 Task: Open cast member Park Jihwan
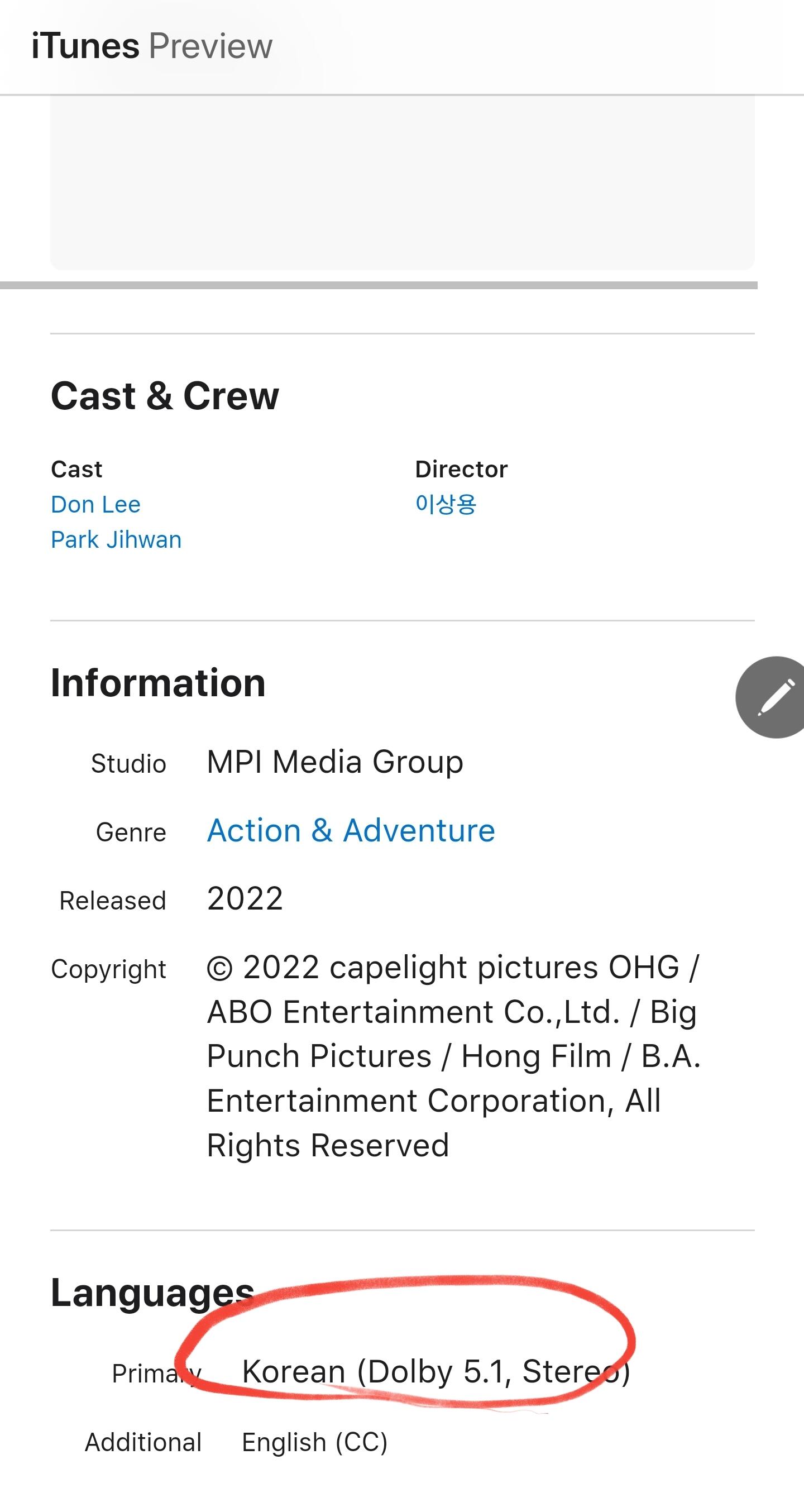click(x=116, y=540)
